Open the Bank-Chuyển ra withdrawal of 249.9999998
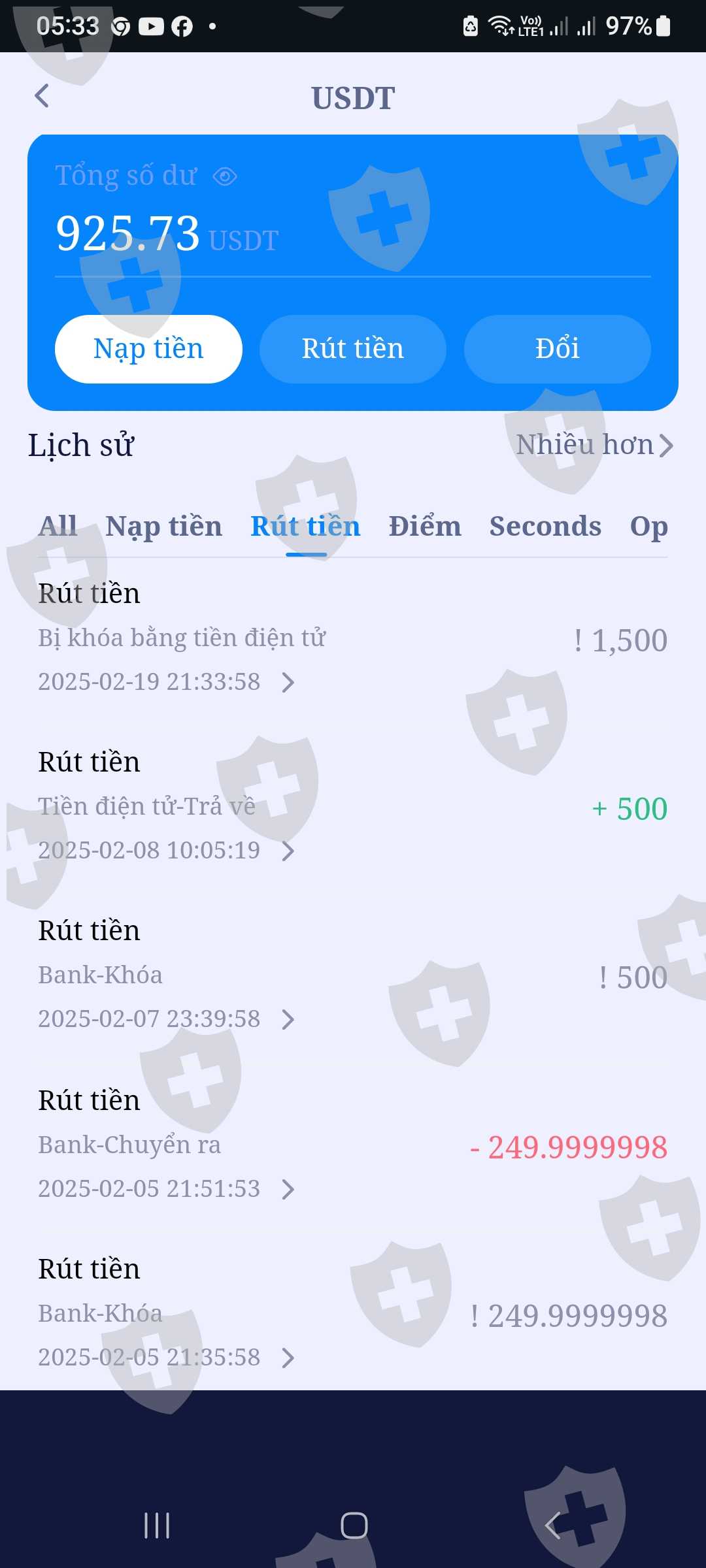706x1568 pixels. point(353,1145)
